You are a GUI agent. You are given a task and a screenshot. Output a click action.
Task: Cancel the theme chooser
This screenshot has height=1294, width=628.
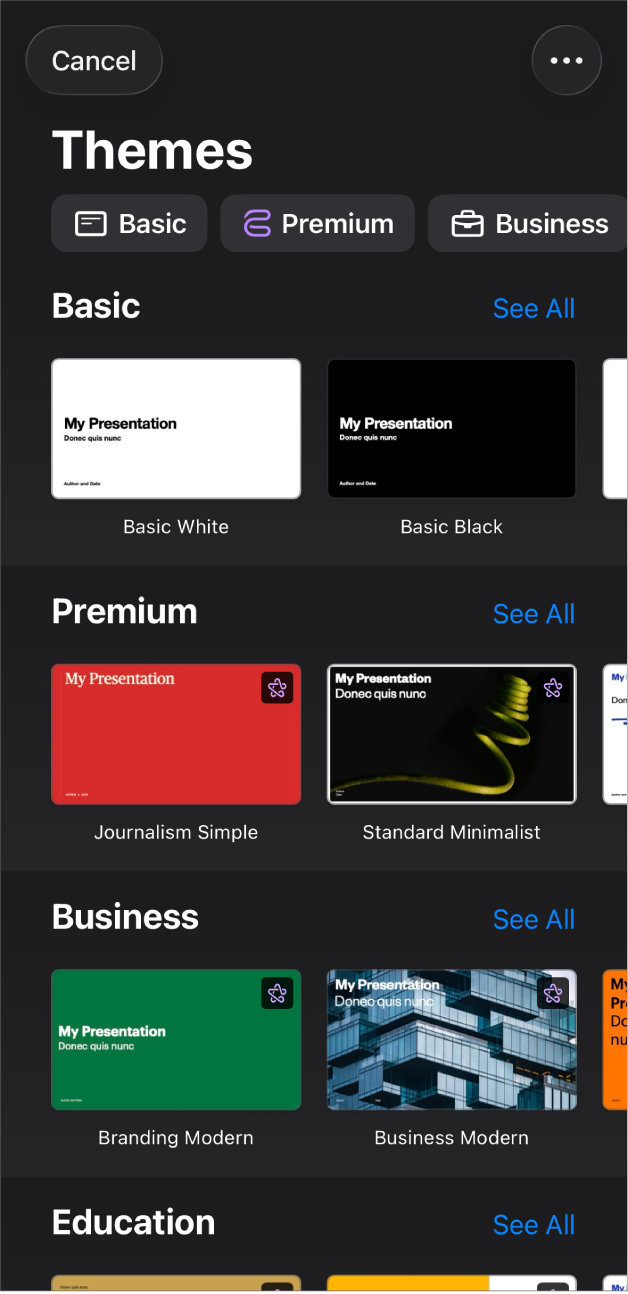(x=94, y=61)
